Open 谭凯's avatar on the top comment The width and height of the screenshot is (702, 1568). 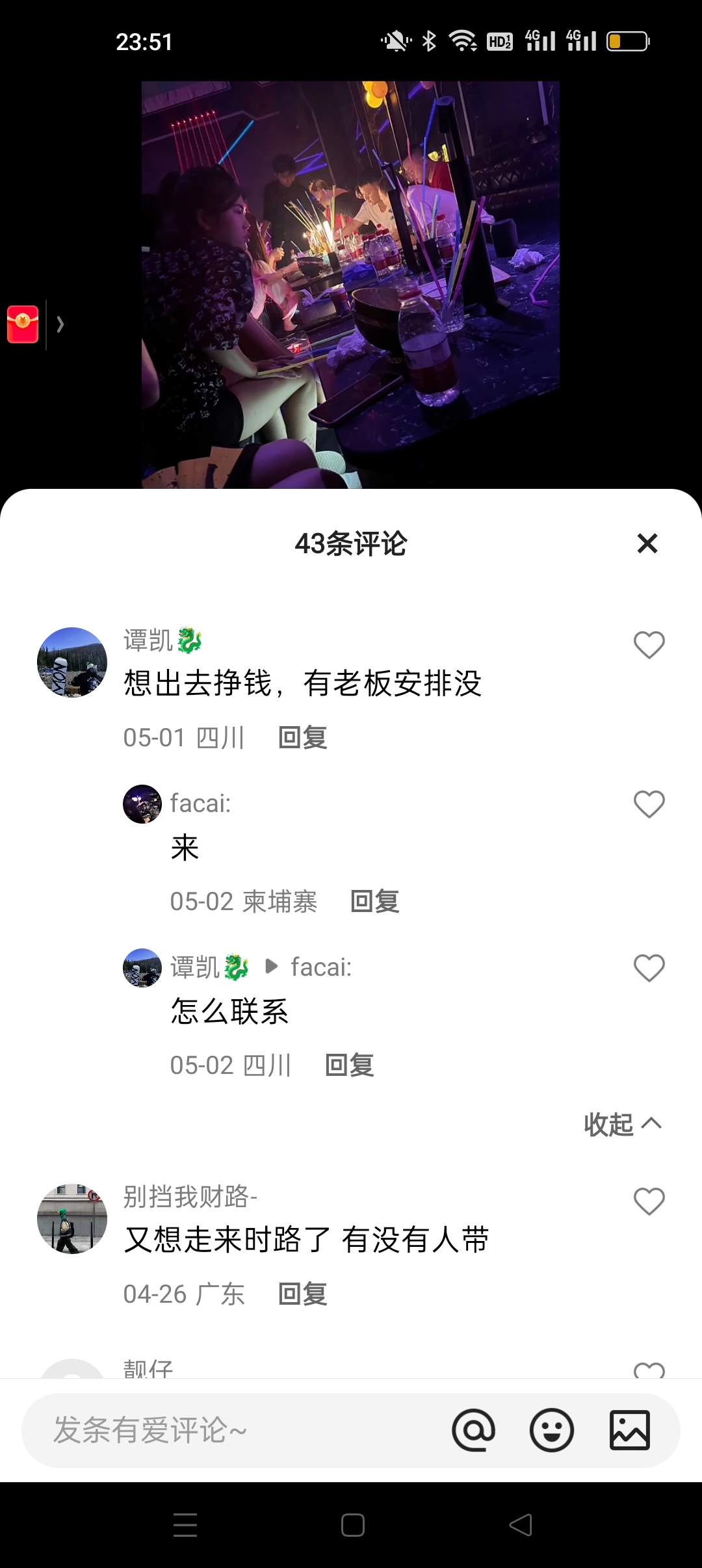point(72,662)
